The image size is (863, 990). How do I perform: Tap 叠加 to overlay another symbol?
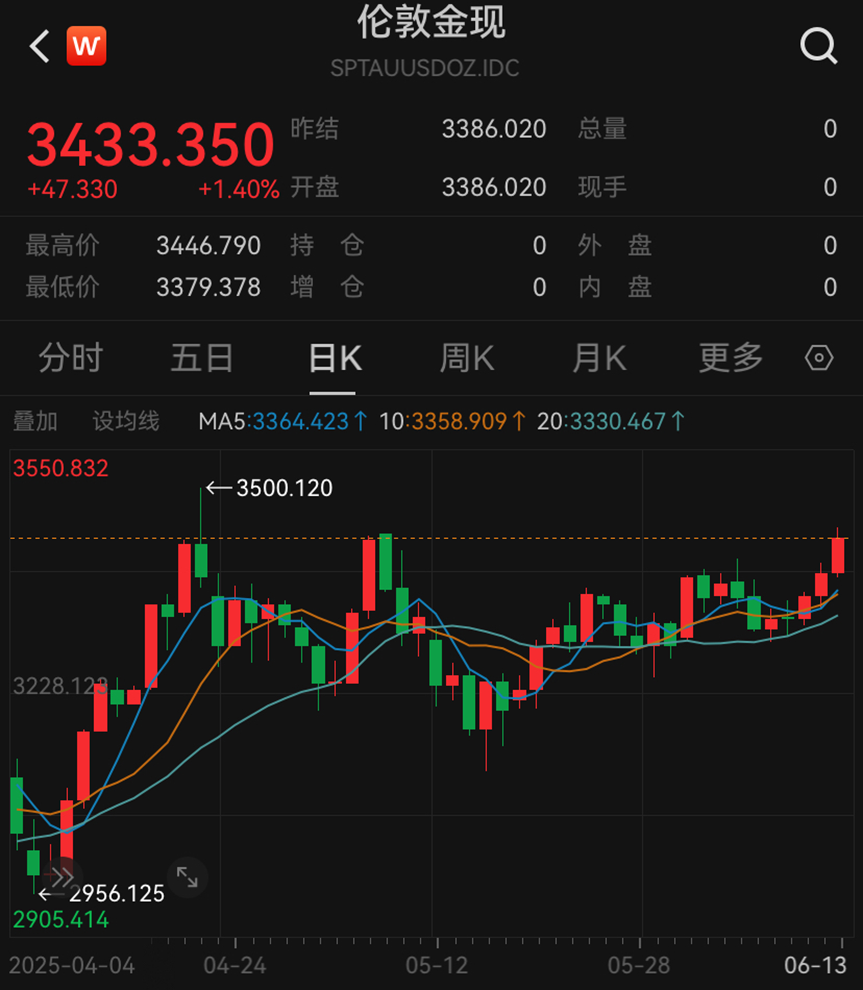point(35,421)
